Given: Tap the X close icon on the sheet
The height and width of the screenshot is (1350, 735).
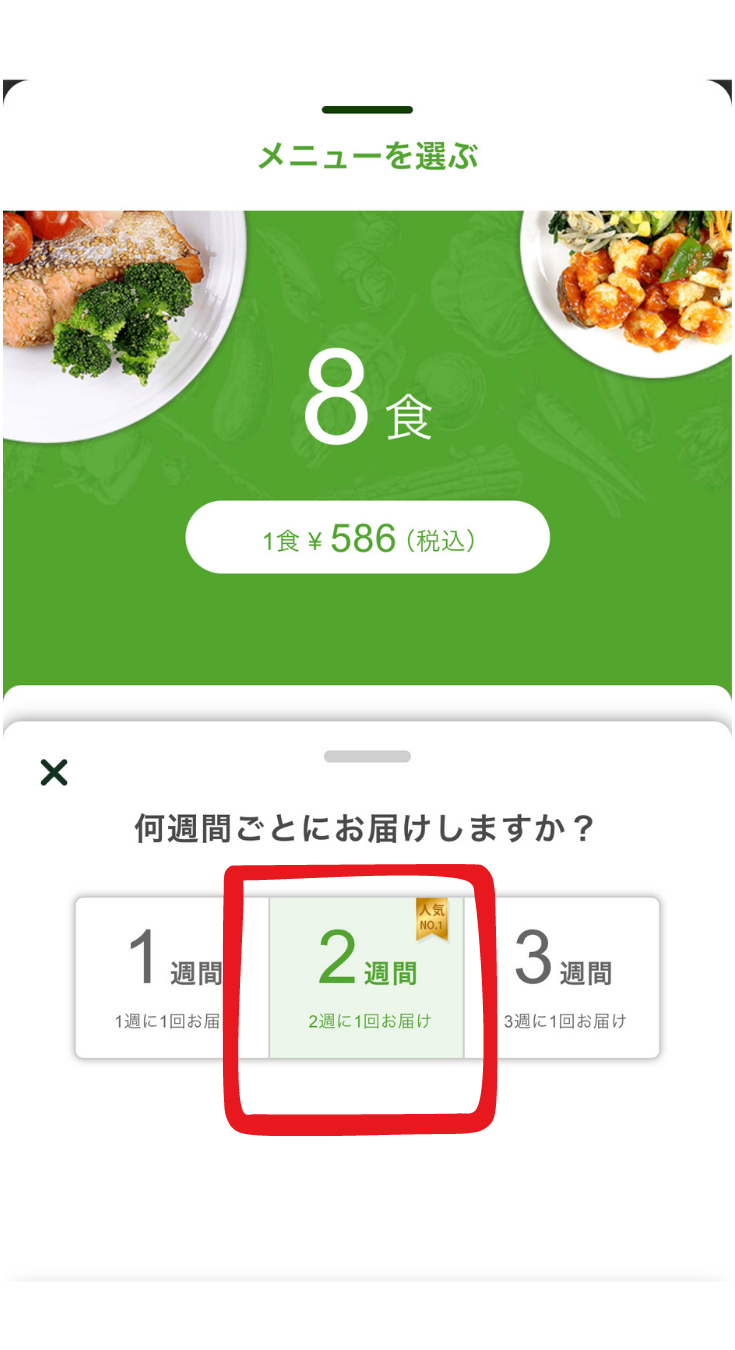Looking at the screenshot, I should (53, 772).
